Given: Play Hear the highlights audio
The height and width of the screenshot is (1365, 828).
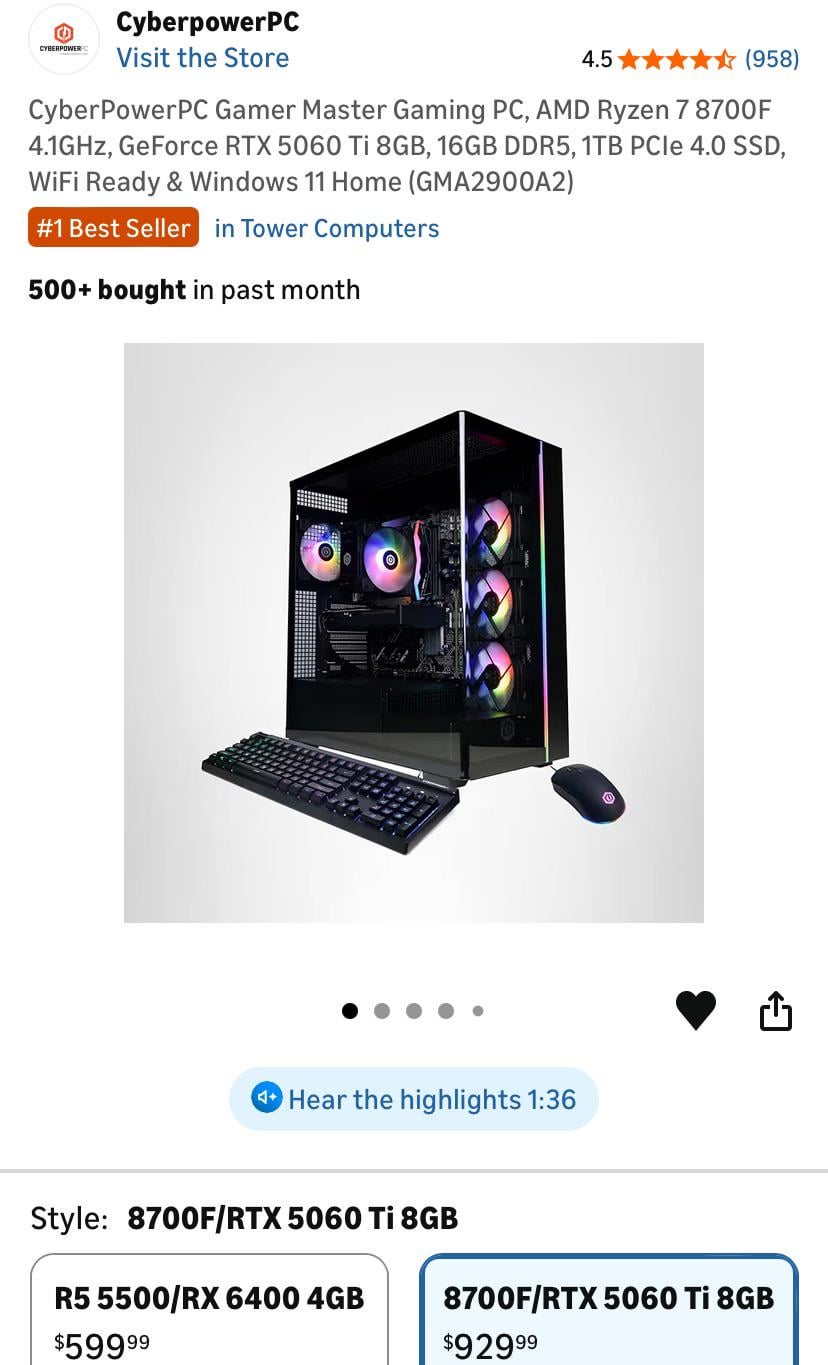Looking at the screenshot, I should pyautogui.click(x=414, y=1099).
